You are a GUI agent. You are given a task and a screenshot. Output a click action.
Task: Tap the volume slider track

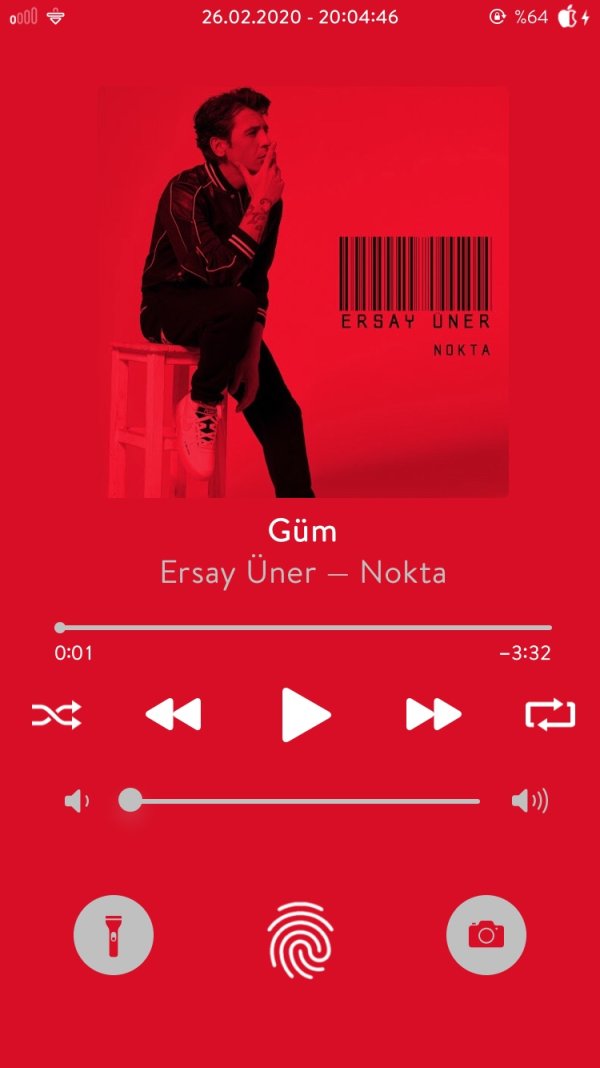tap(305, 801)
